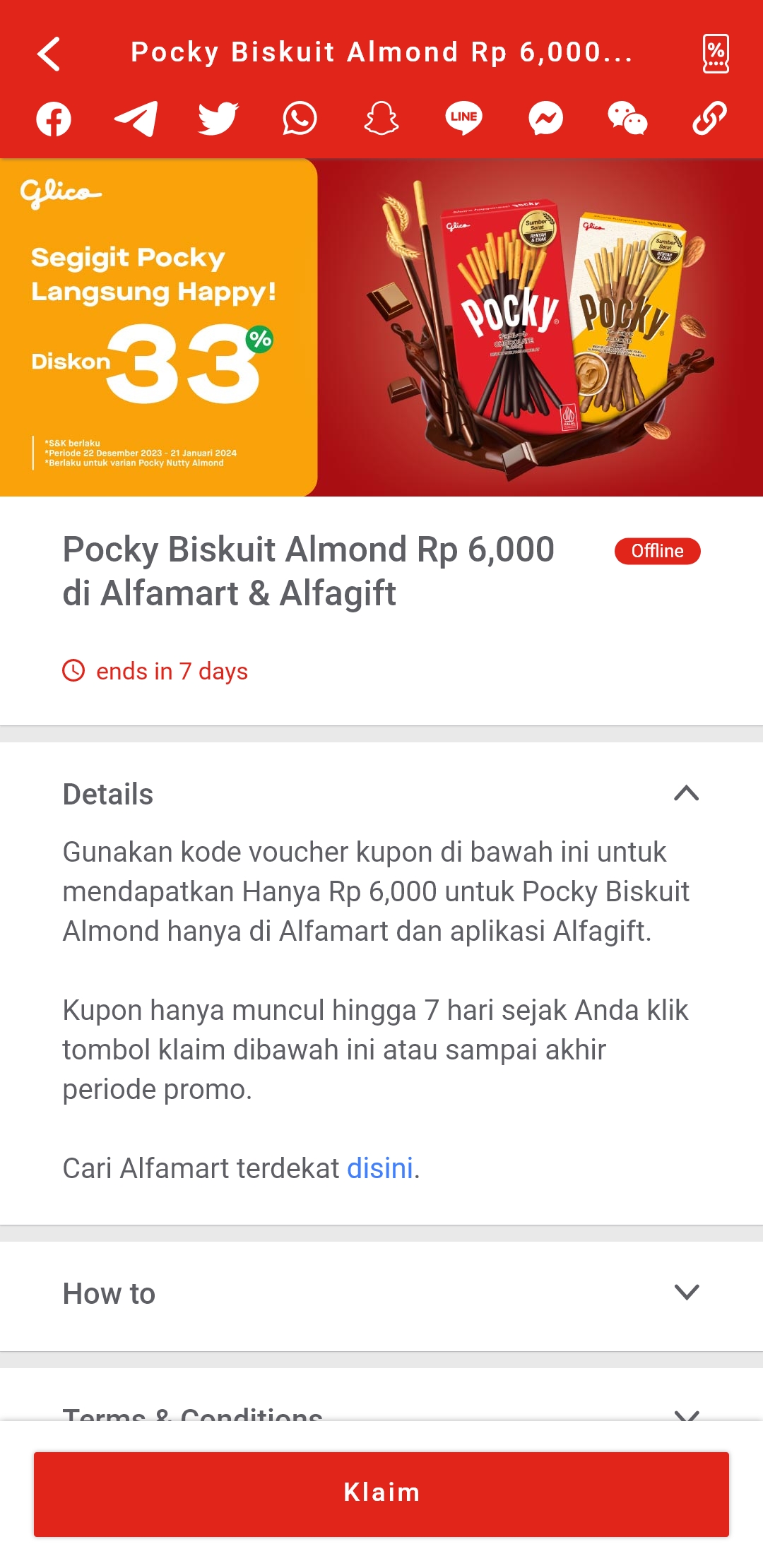Share this promo via LINE

point(463,119)
